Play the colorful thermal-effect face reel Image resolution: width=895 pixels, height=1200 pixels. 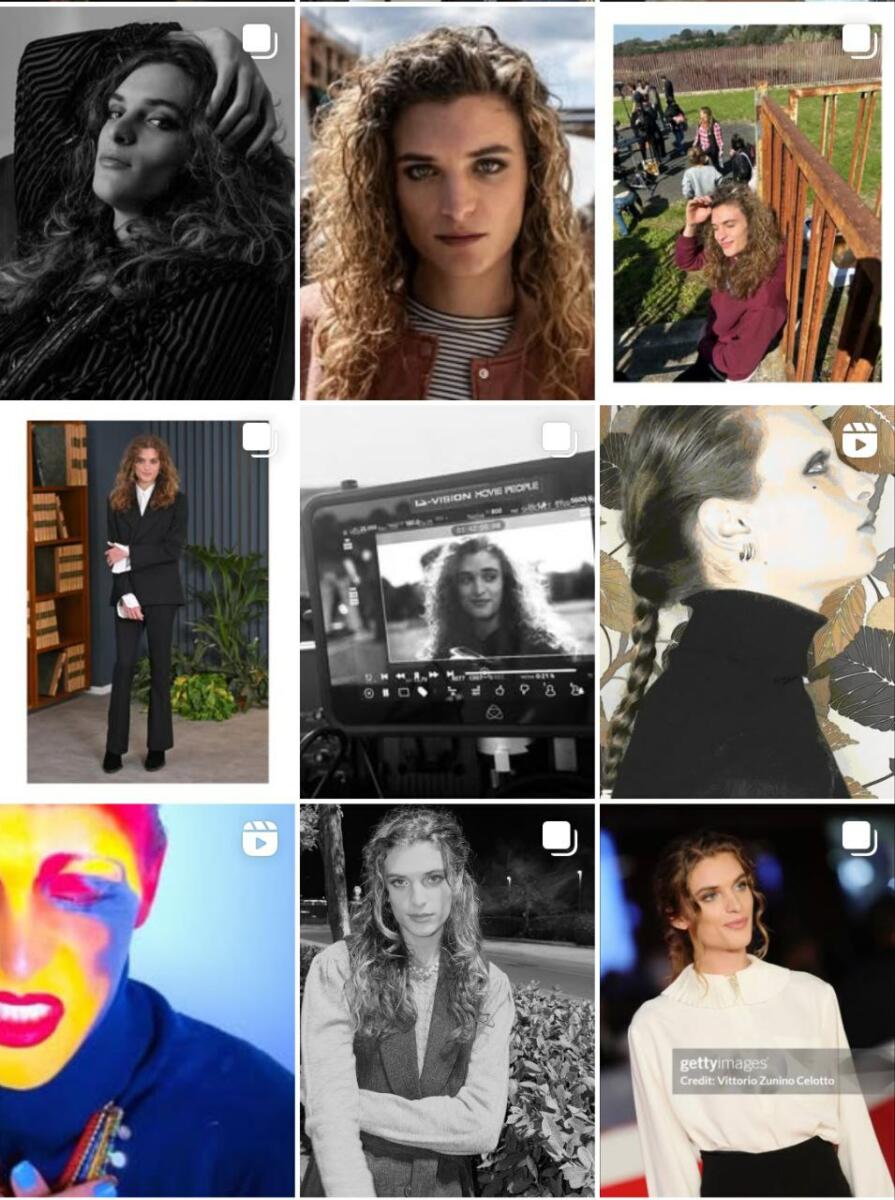[x=147, y=1000]
